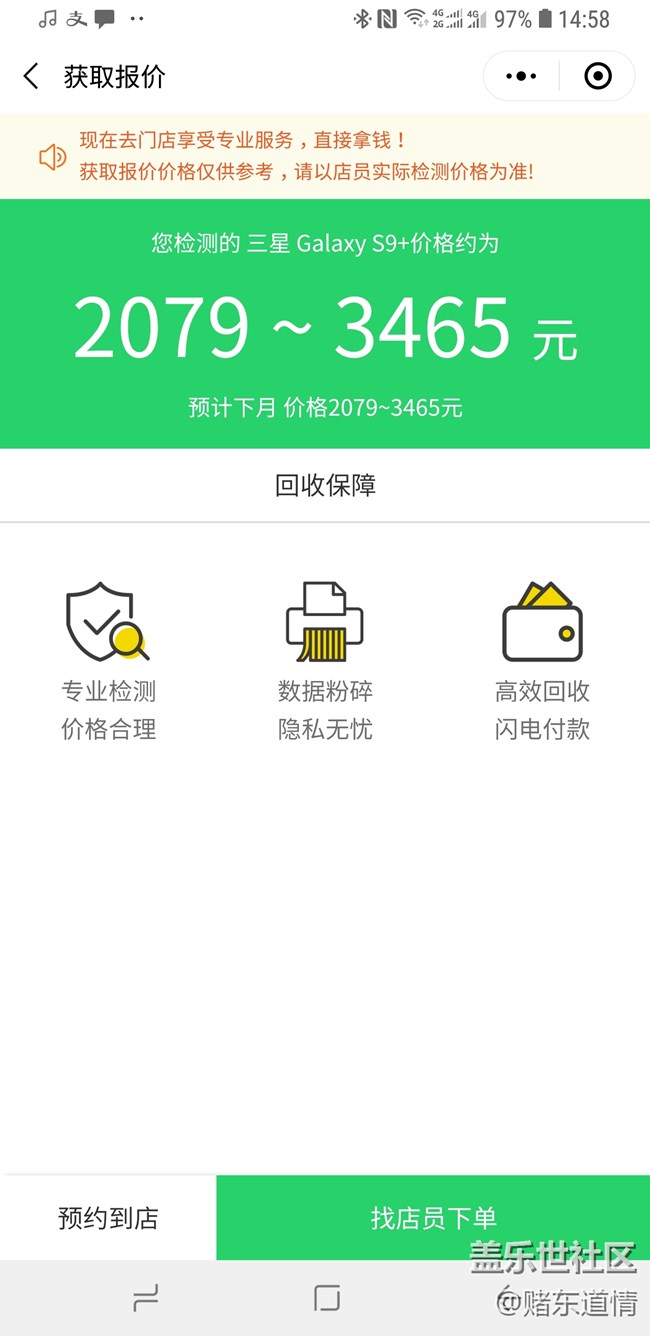
Task: Go to the system home screen
Action: click(326, 1298)
